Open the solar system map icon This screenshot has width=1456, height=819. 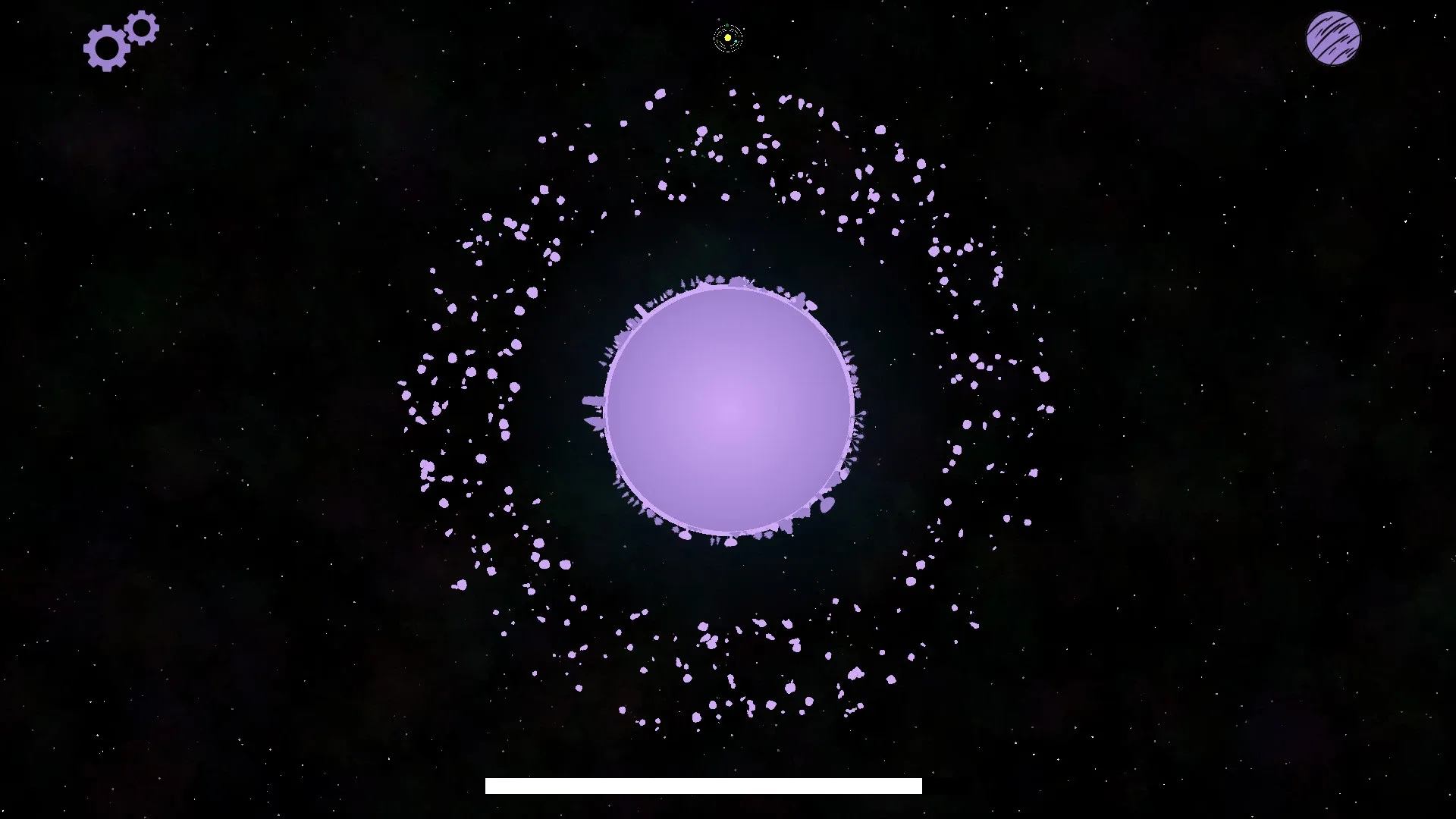point(727,38)
